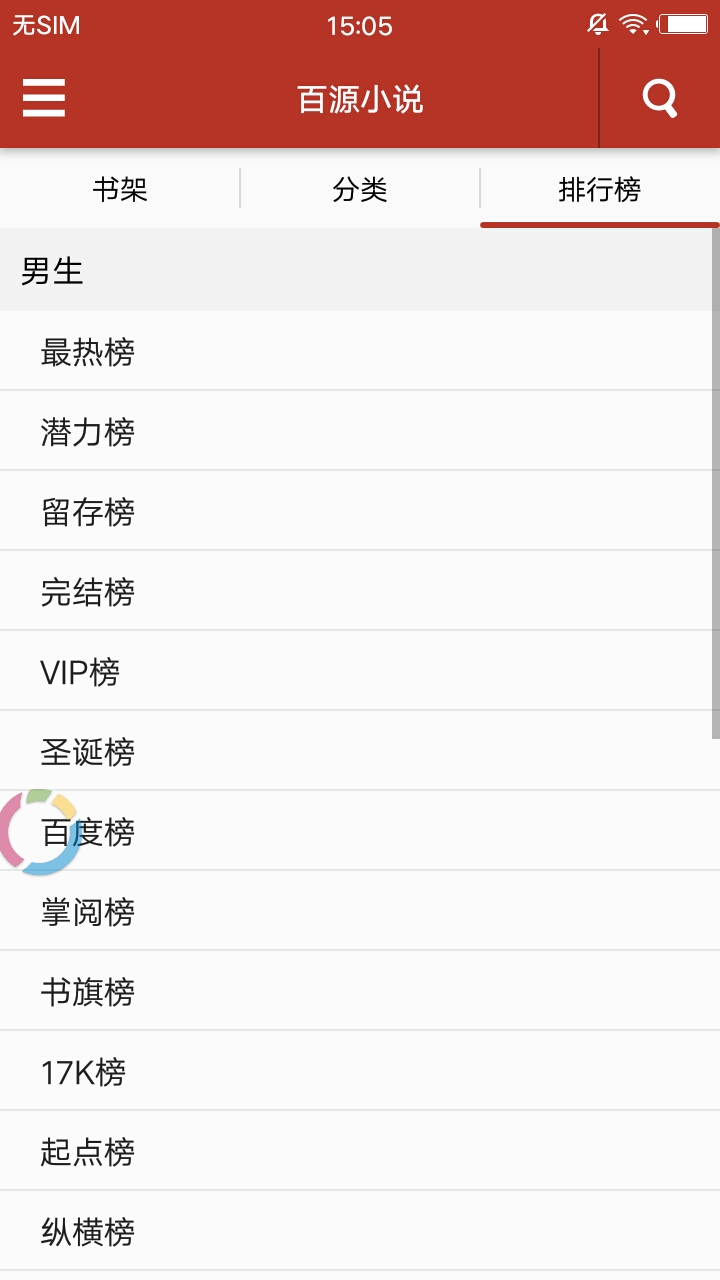Select the 留存榜 entry
720x1280 pixels.
tap(360, 510)
